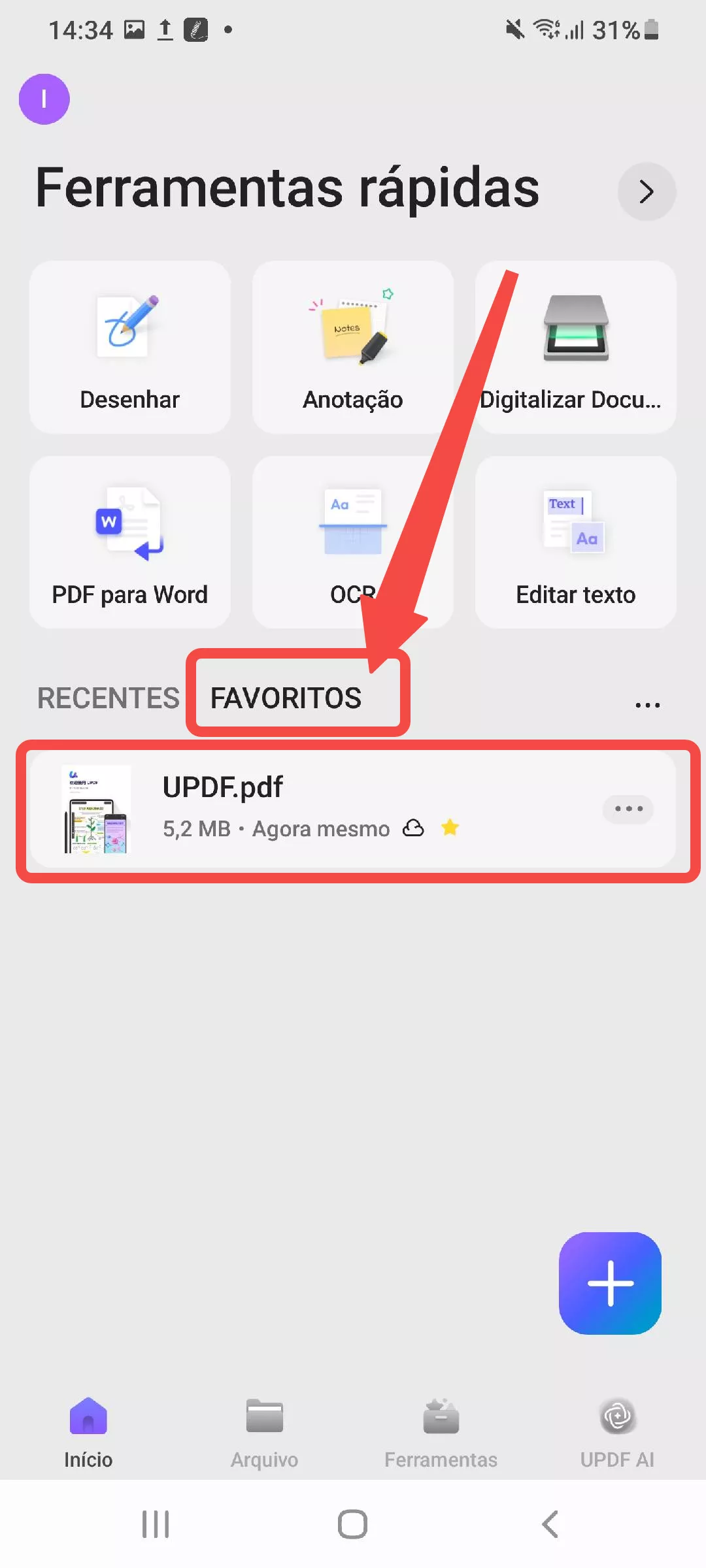This screenshot has width=706, height=1568.
Task: Launch the Digitalizar Documentos scanner
Action: click(575, 348)
